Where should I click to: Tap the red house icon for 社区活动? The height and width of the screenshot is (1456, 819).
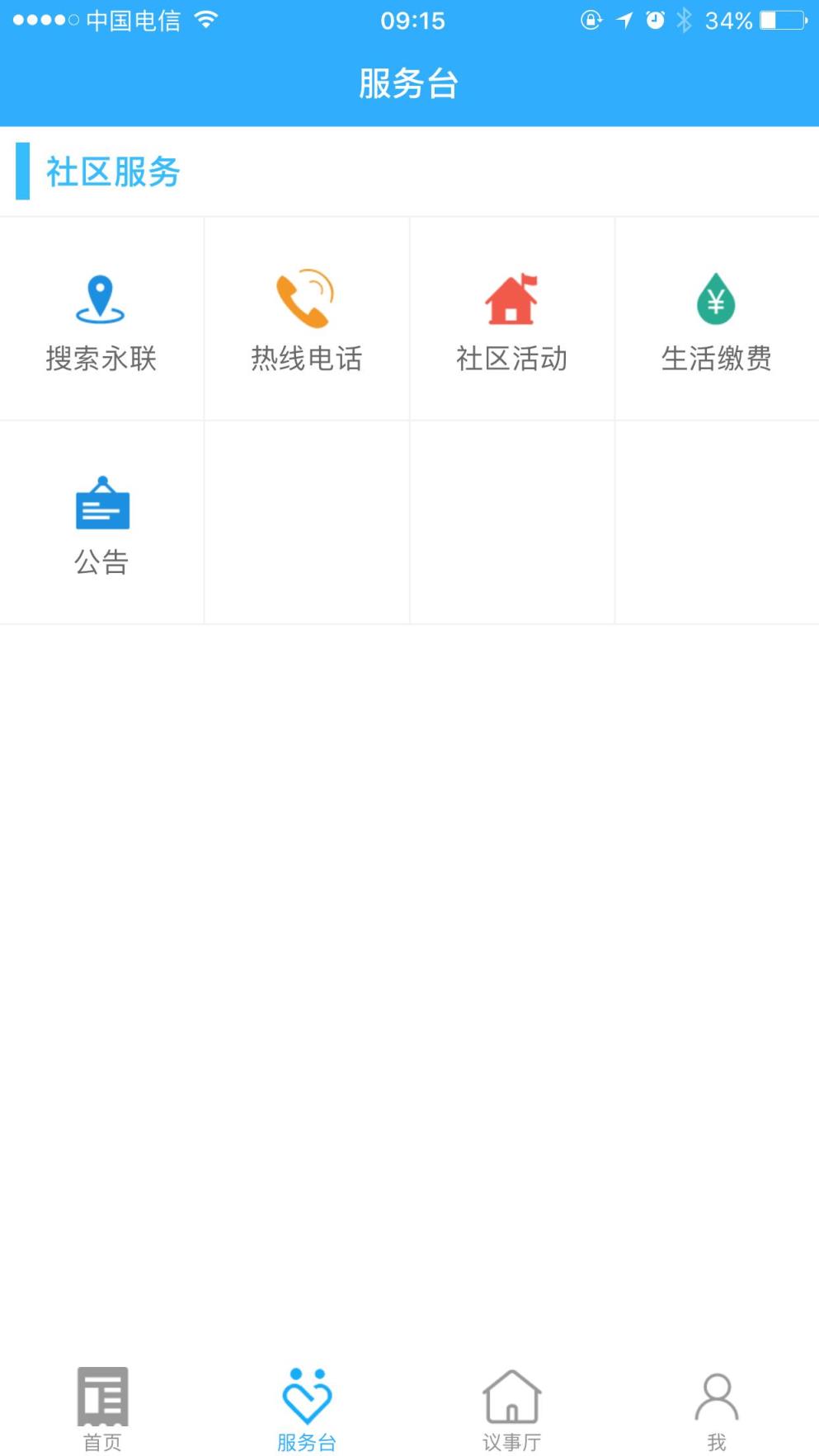point(511,298)
